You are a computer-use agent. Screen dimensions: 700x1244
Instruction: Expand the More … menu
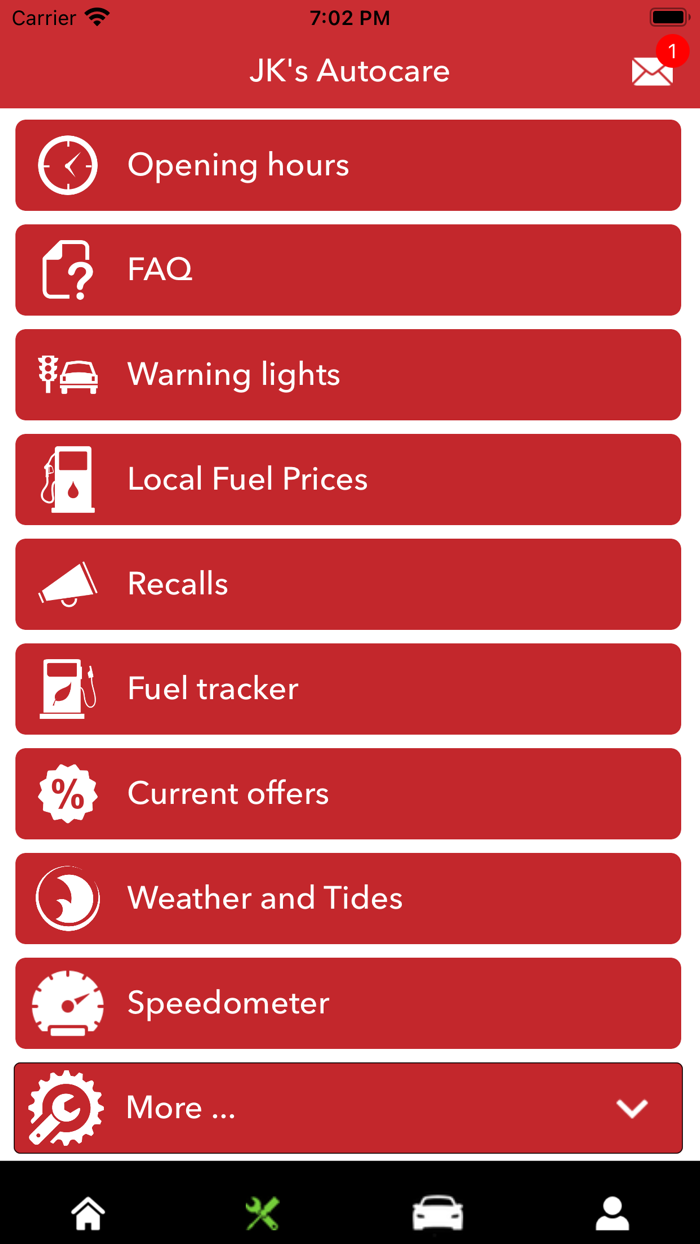(x=348, y=1108)
